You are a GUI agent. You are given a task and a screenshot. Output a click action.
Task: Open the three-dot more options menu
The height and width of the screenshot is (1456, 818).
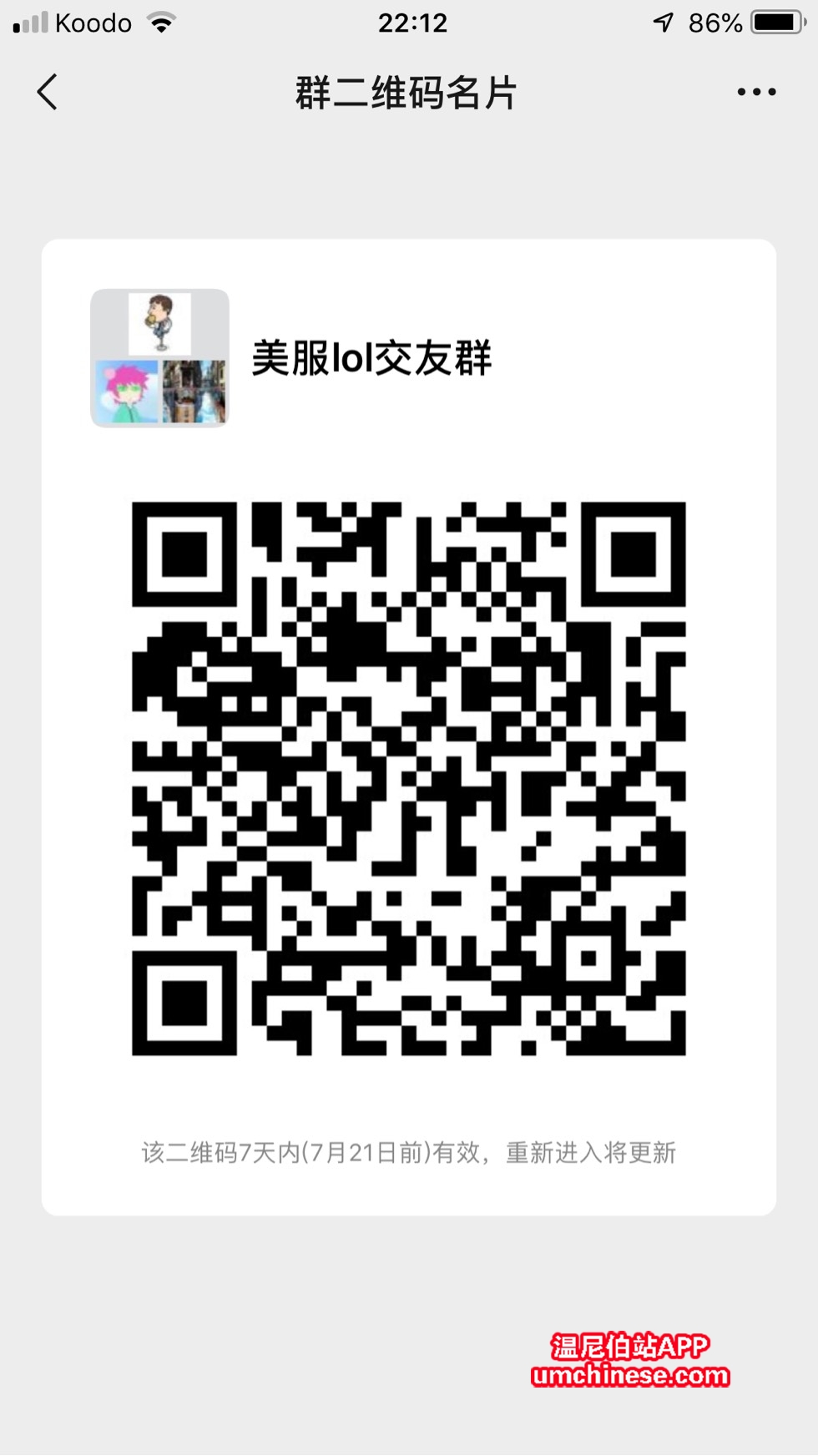point(756,92)
